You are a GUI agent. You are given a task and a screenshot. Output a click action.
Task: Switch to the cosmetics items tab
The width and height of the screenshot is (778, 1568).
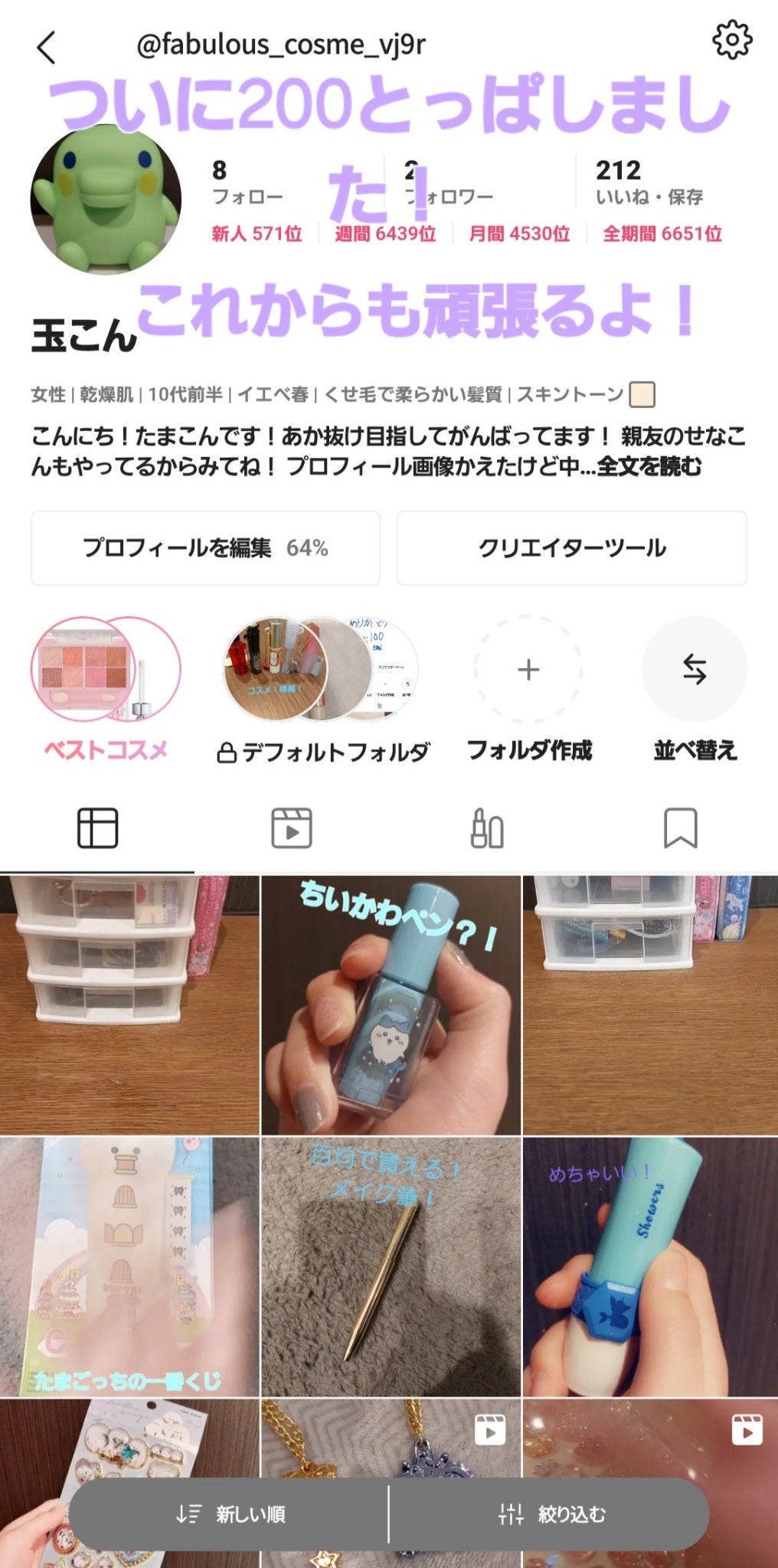(x=486, y=828)
